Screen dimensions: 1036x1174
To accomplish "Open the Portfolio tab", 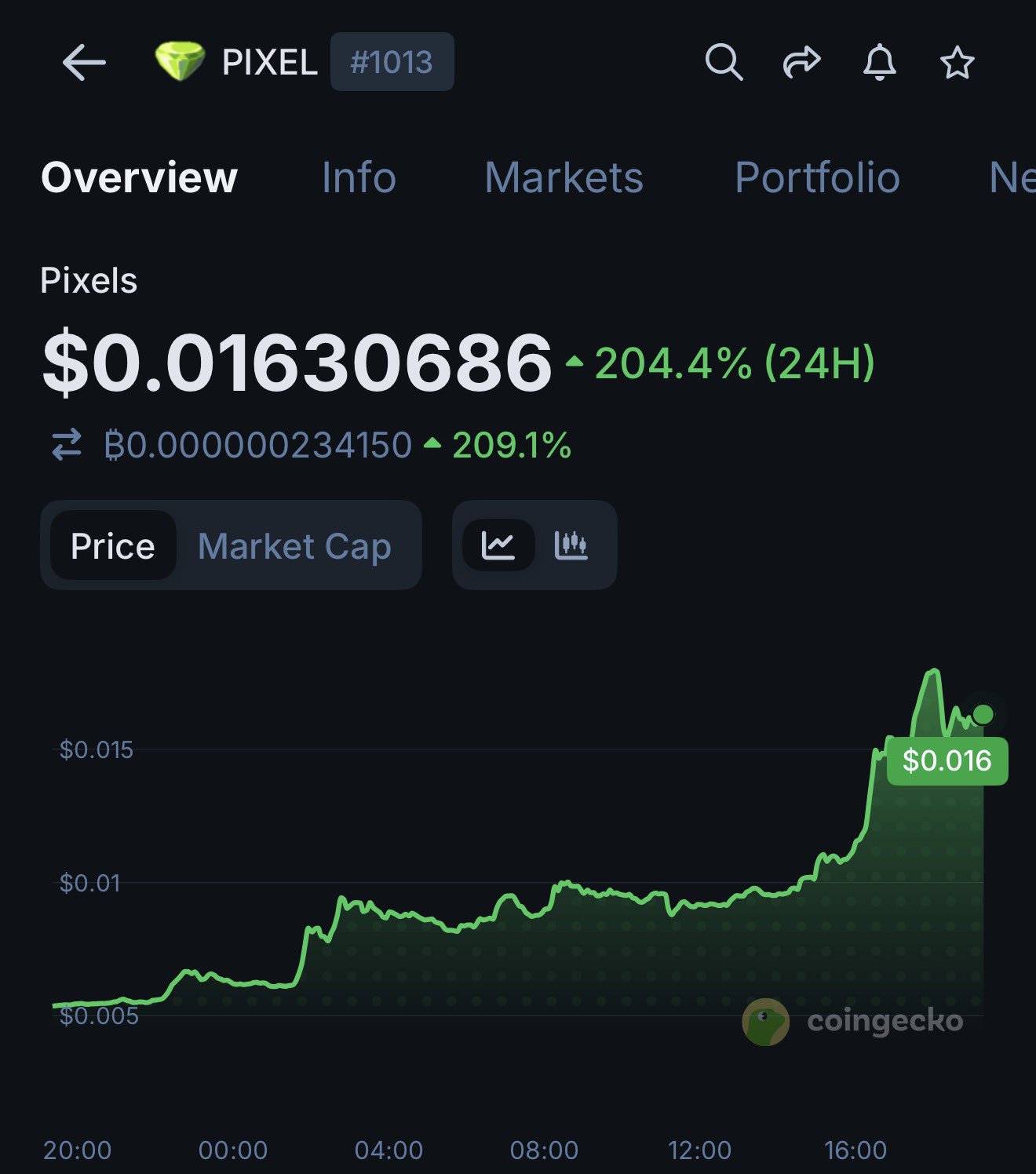I will coord(817,177).
